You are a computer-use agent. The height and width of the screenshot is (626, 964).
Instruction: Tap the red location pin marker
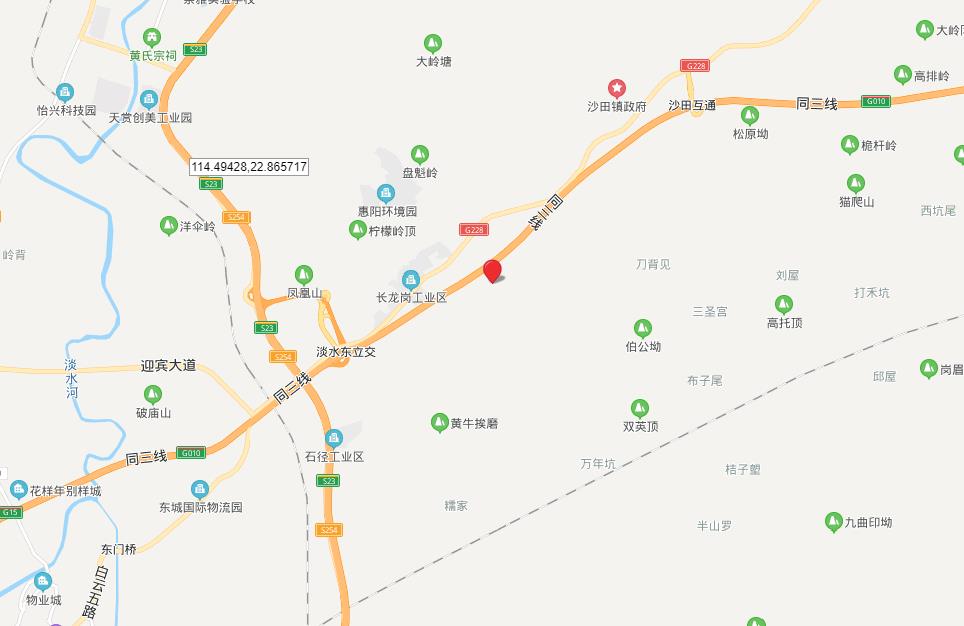click(492, 271)
